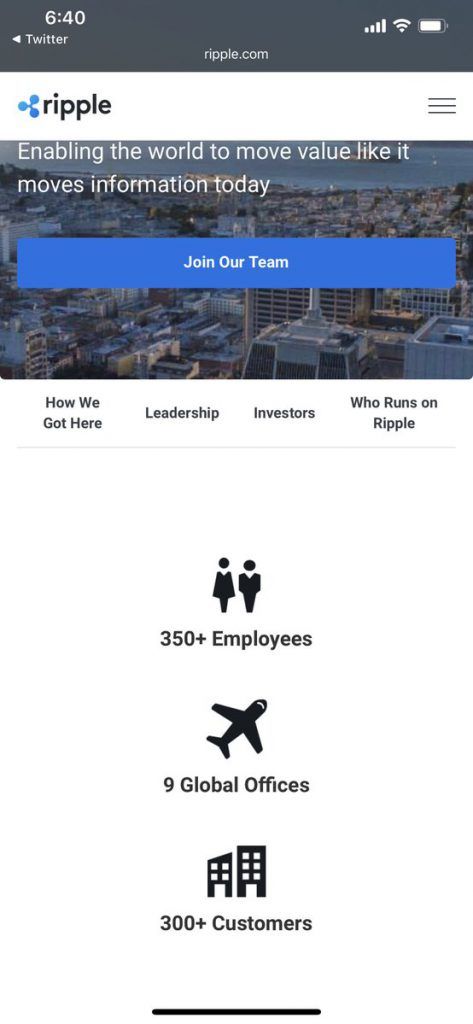The height and width of the screenshot is (1024, 473).
Task: Select the Leadership tab
Action: (182, 413)
